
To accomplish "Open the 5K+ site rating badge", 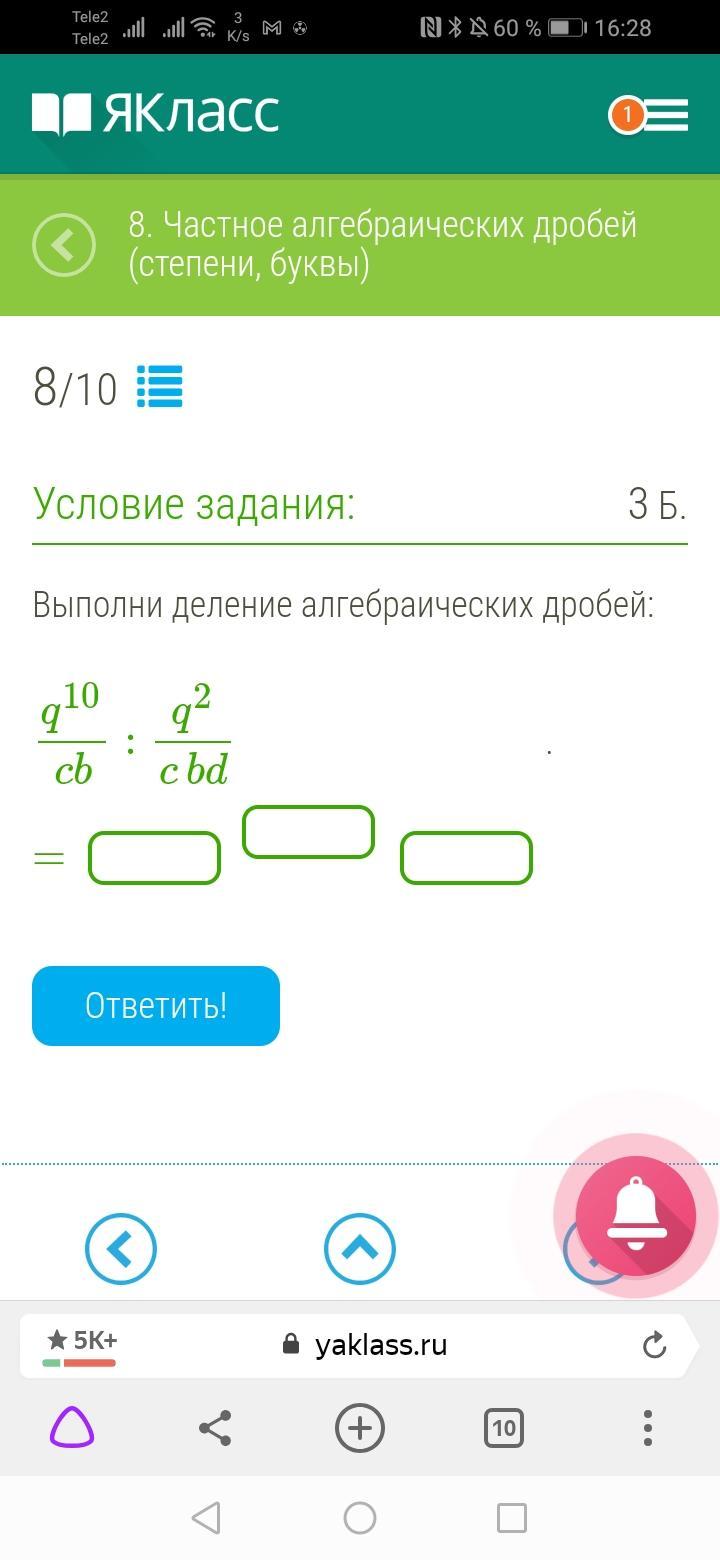I will (x=82, y=1344).
